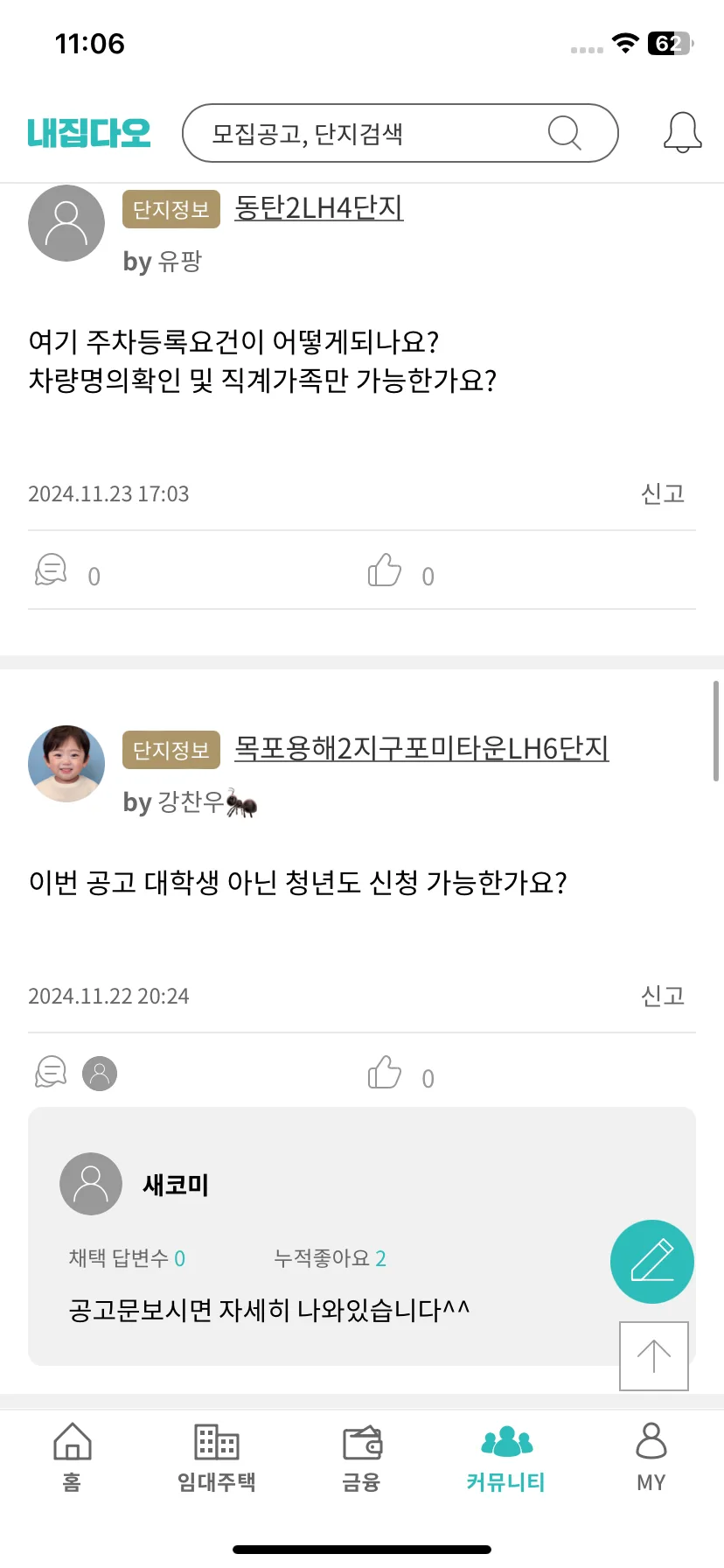Write a new post with pencil button

click(x=651, y=1261)
